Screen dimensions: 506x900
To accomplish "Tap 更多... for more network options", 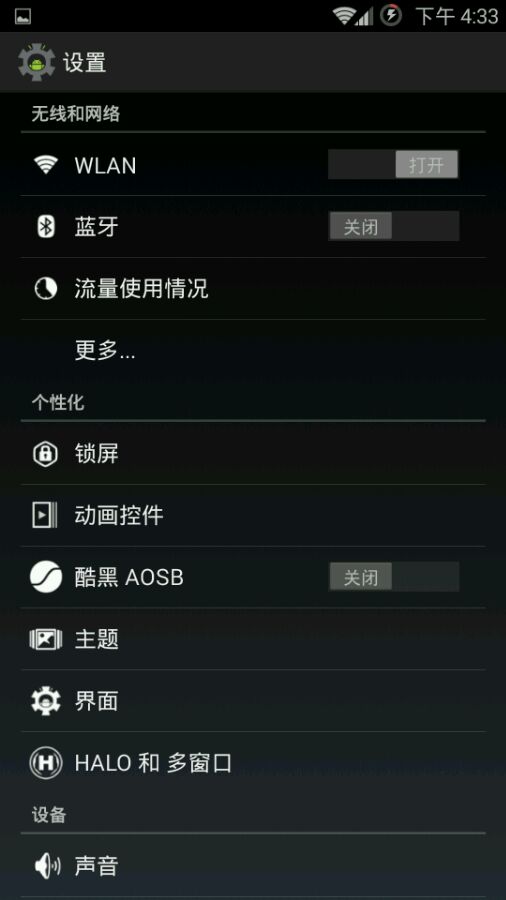I will pyautogui.click(x=253, y=350).
